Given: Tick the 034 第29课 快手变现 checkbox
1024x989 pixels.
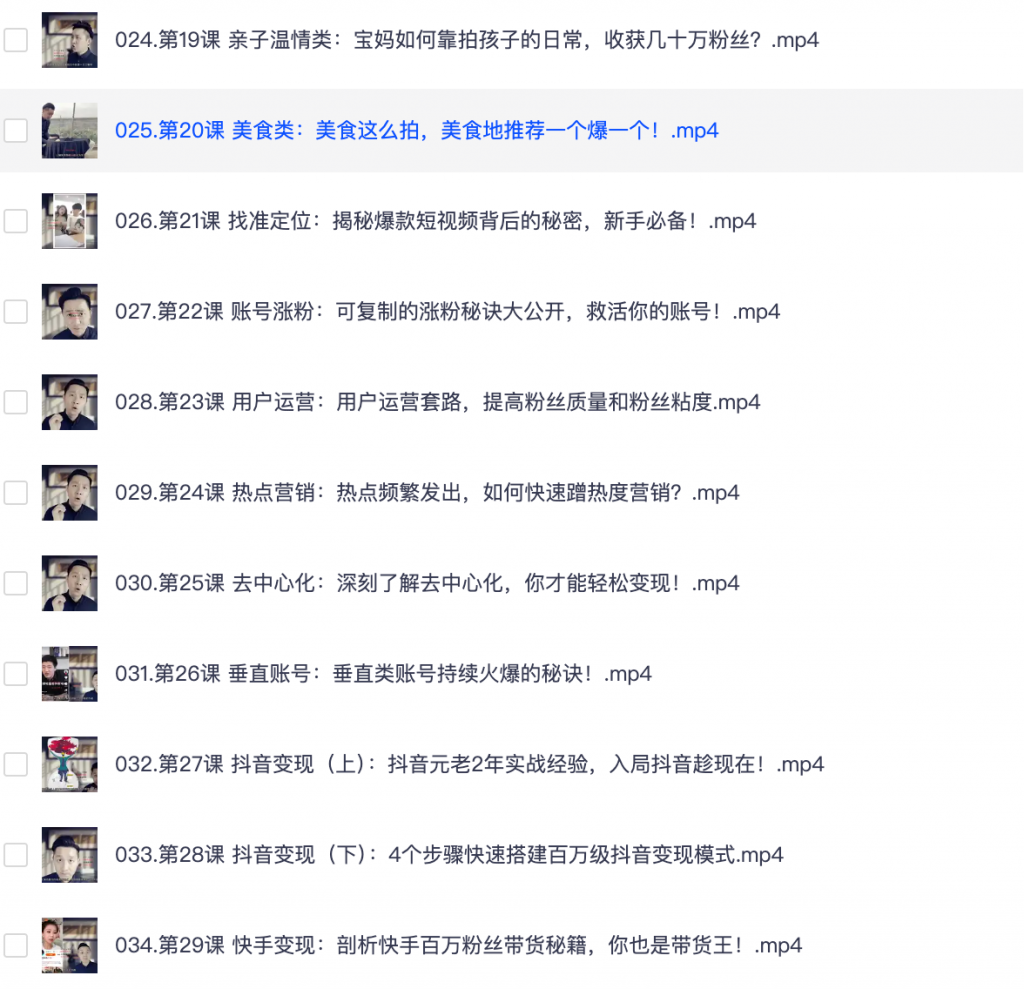Looking at the screenshot, I should (x=16, y=945).
